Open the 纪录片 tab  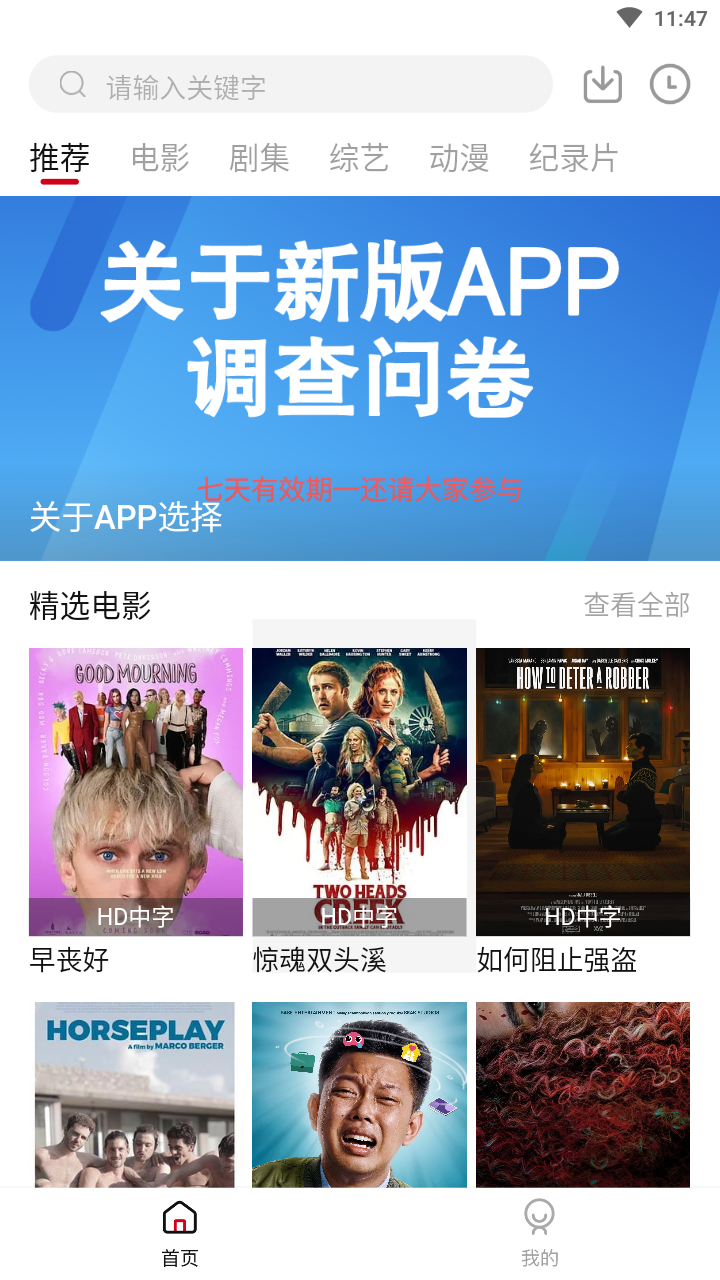(x=574, y=158)
